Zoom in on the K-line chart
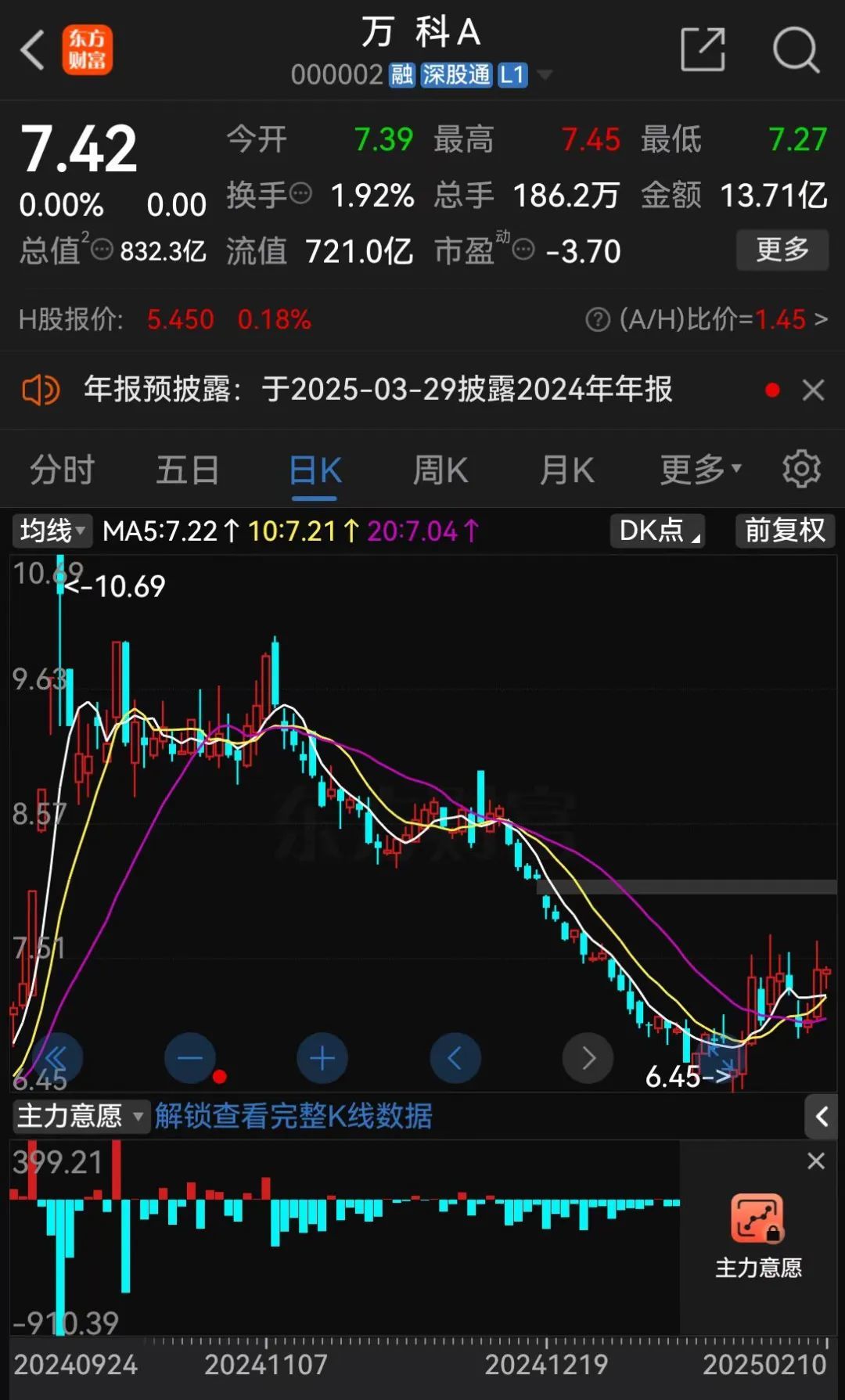Screen dimensions: 845x1400 tap(322, 1057)
